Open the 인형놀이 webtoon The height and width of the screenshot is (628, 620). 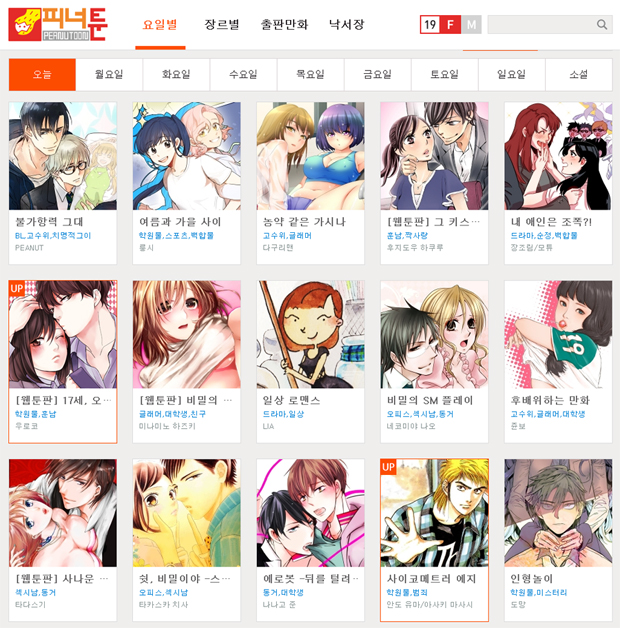558,540
